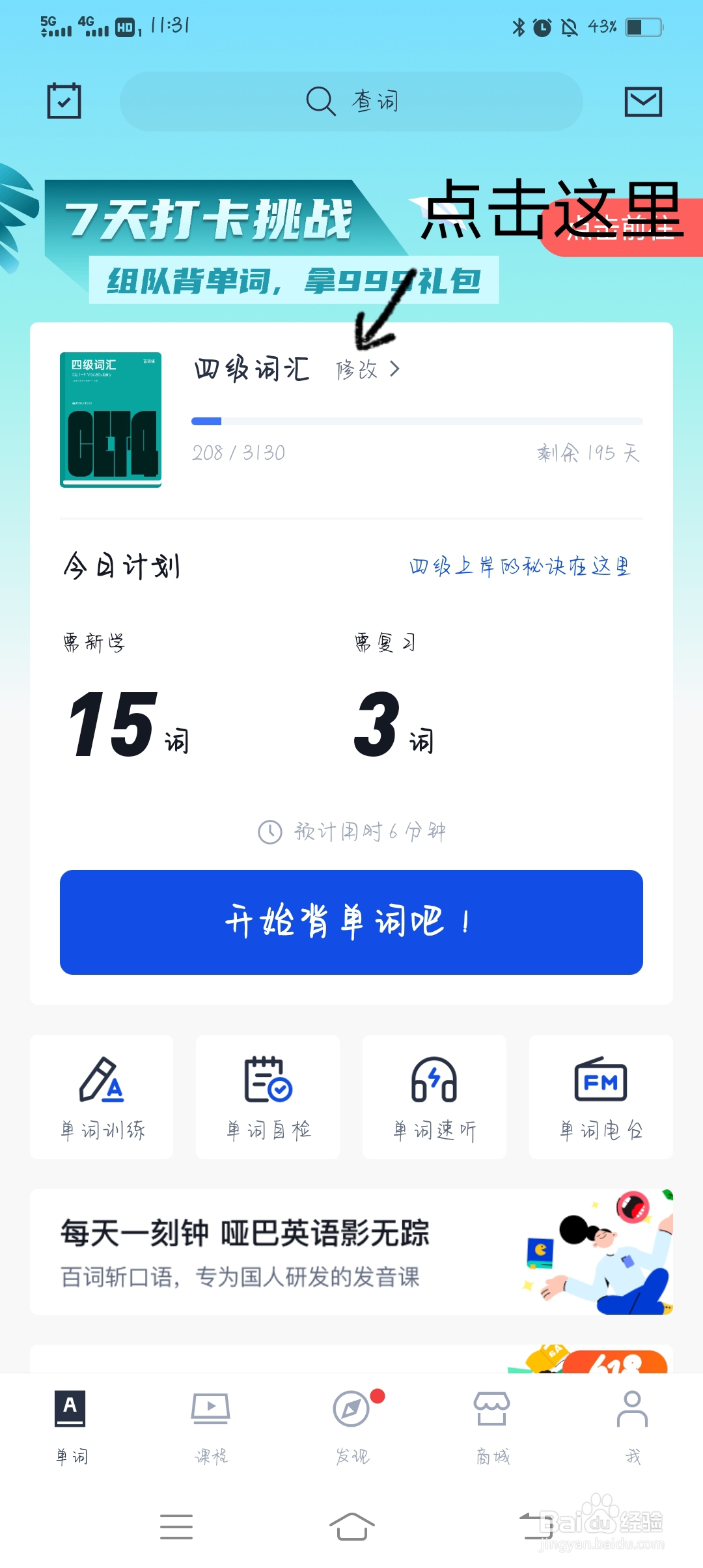Tap the 查词 search box
This screenshot has width=703, height=1568.
[351, 102]
